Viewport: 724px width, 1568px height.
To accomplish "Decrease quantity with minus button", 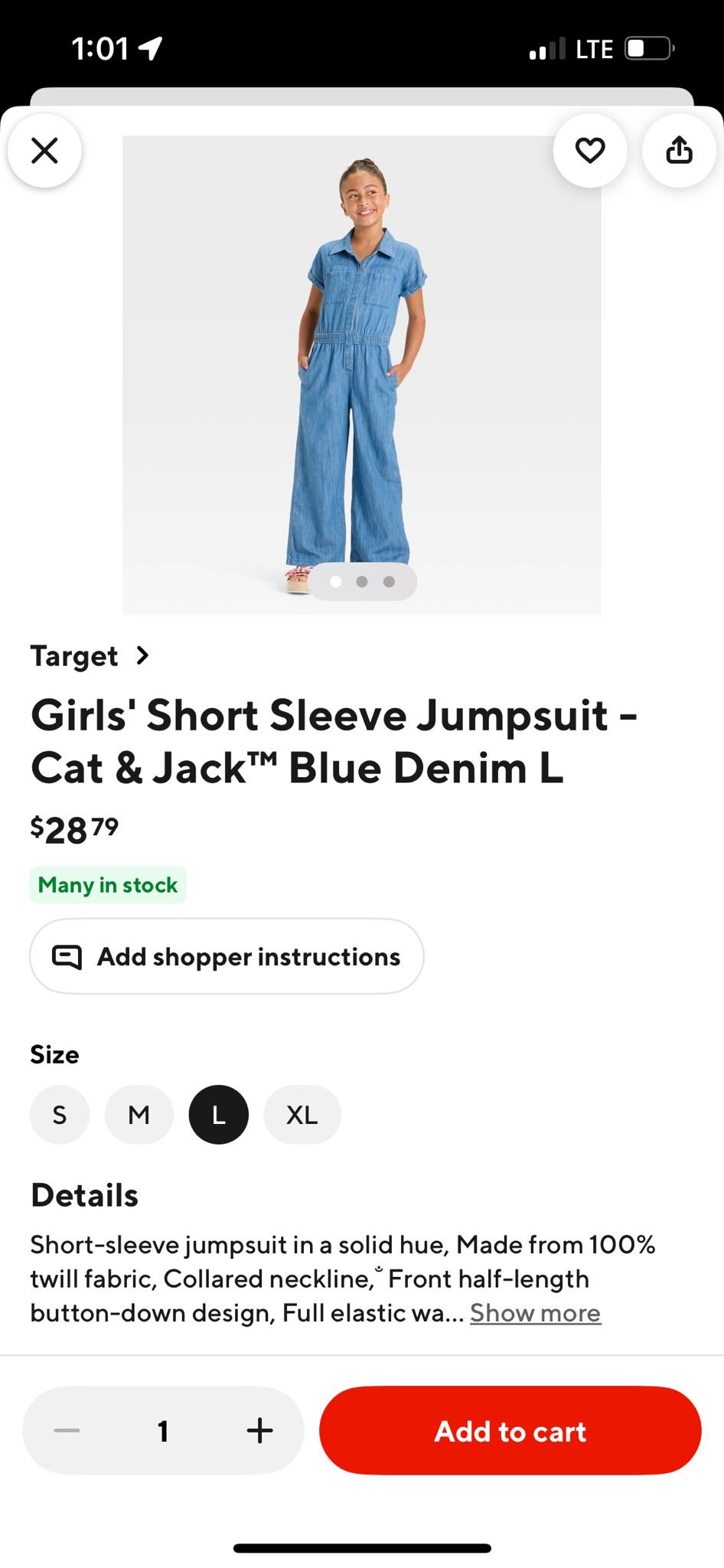I will 67,1430.
